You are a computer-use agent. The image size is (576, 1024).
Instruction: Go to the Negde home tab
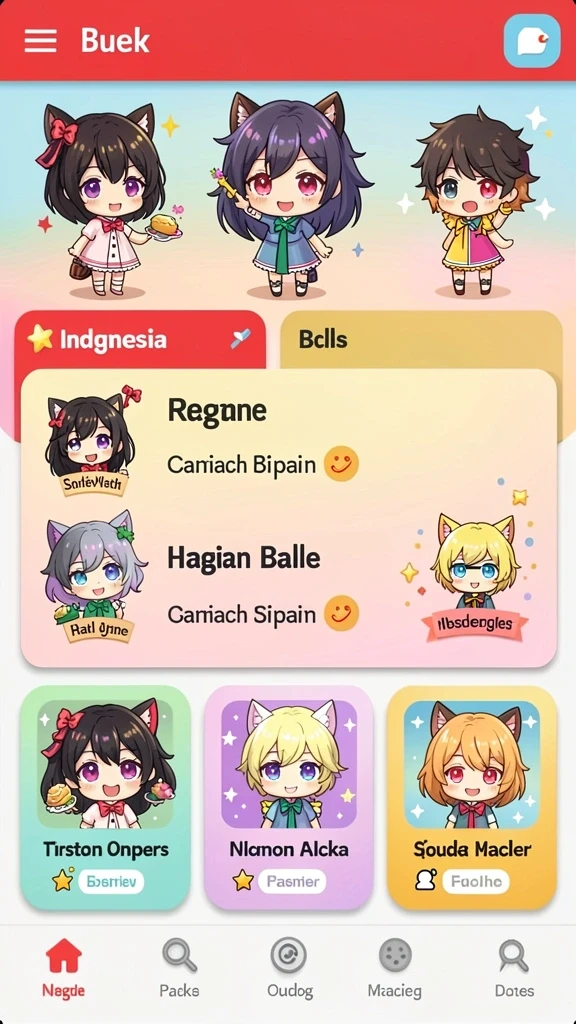tap(63, 968)
